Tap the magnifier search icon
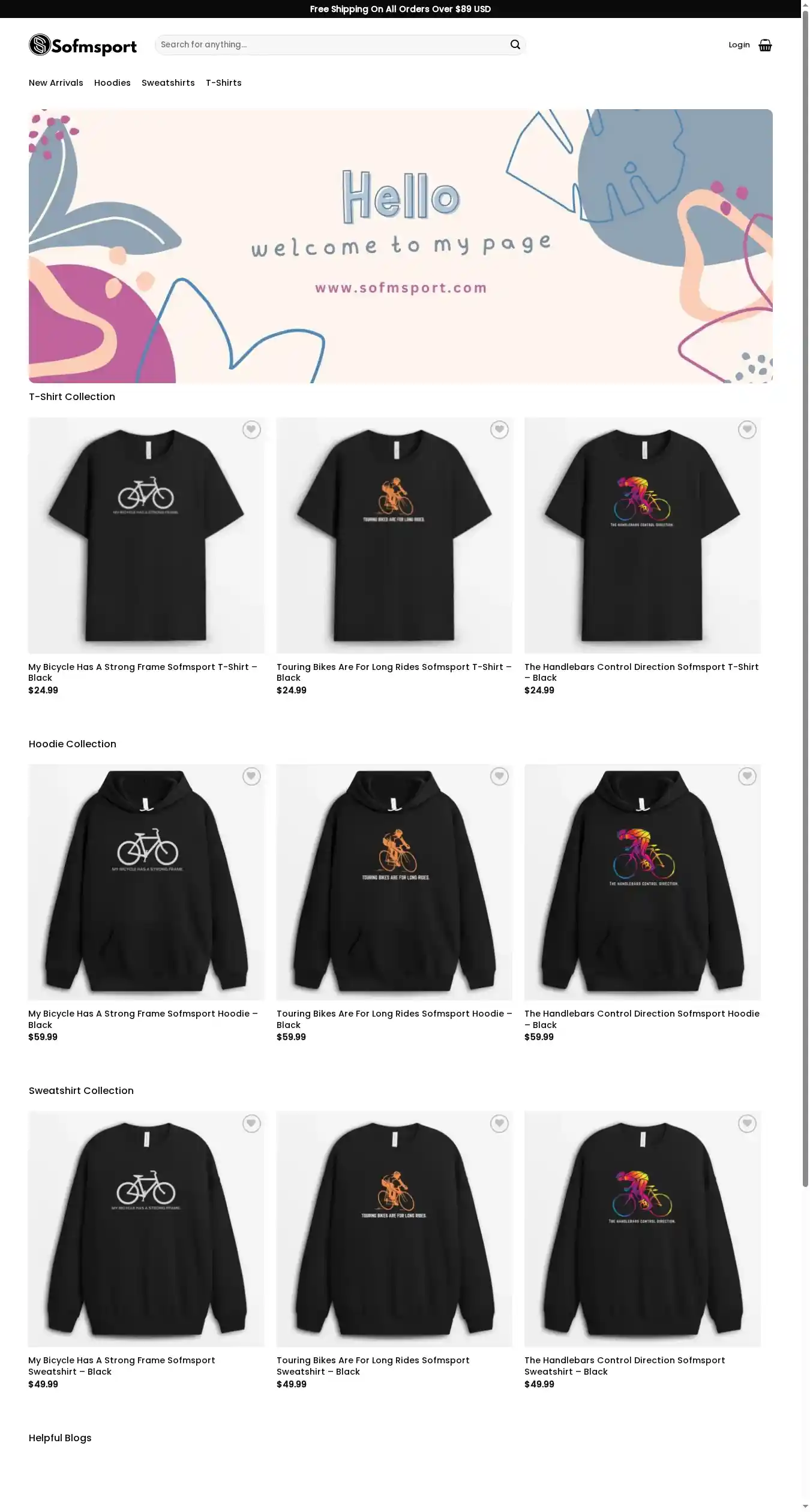This screenshot has width=810, height=1512. pos(515,45)
